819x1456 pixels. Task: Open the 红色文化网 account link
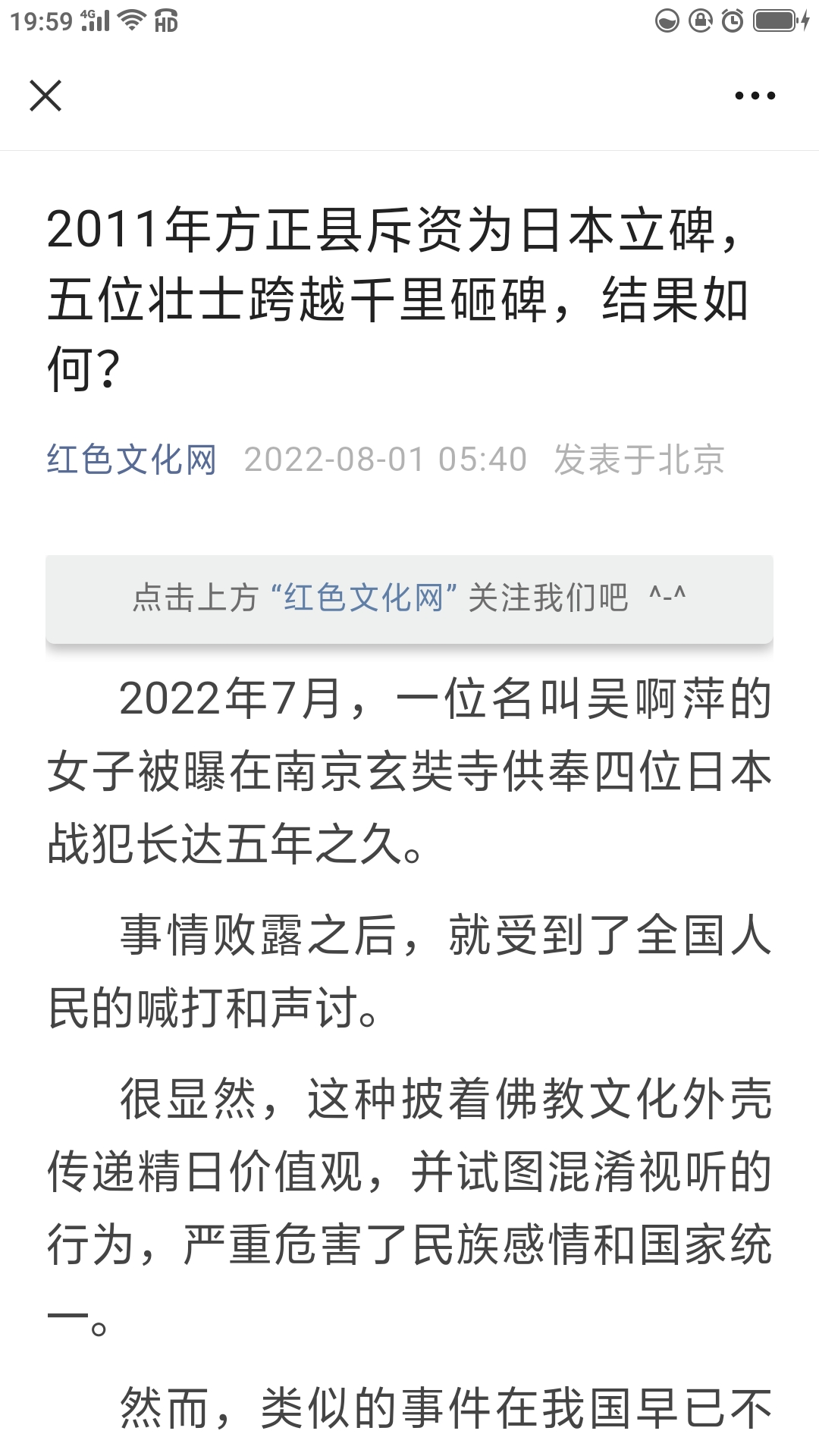(x=132, y=460)
